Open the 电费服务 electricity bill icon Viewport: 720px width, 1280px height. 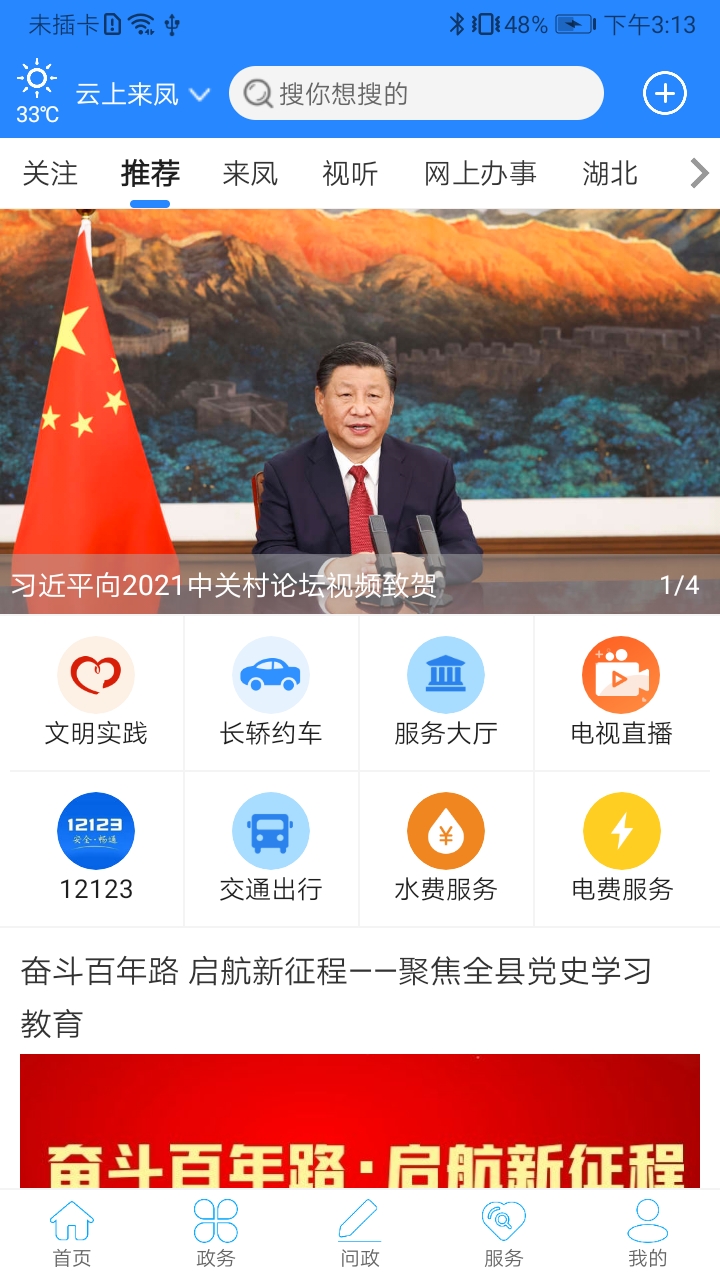(x=623, y=848)
